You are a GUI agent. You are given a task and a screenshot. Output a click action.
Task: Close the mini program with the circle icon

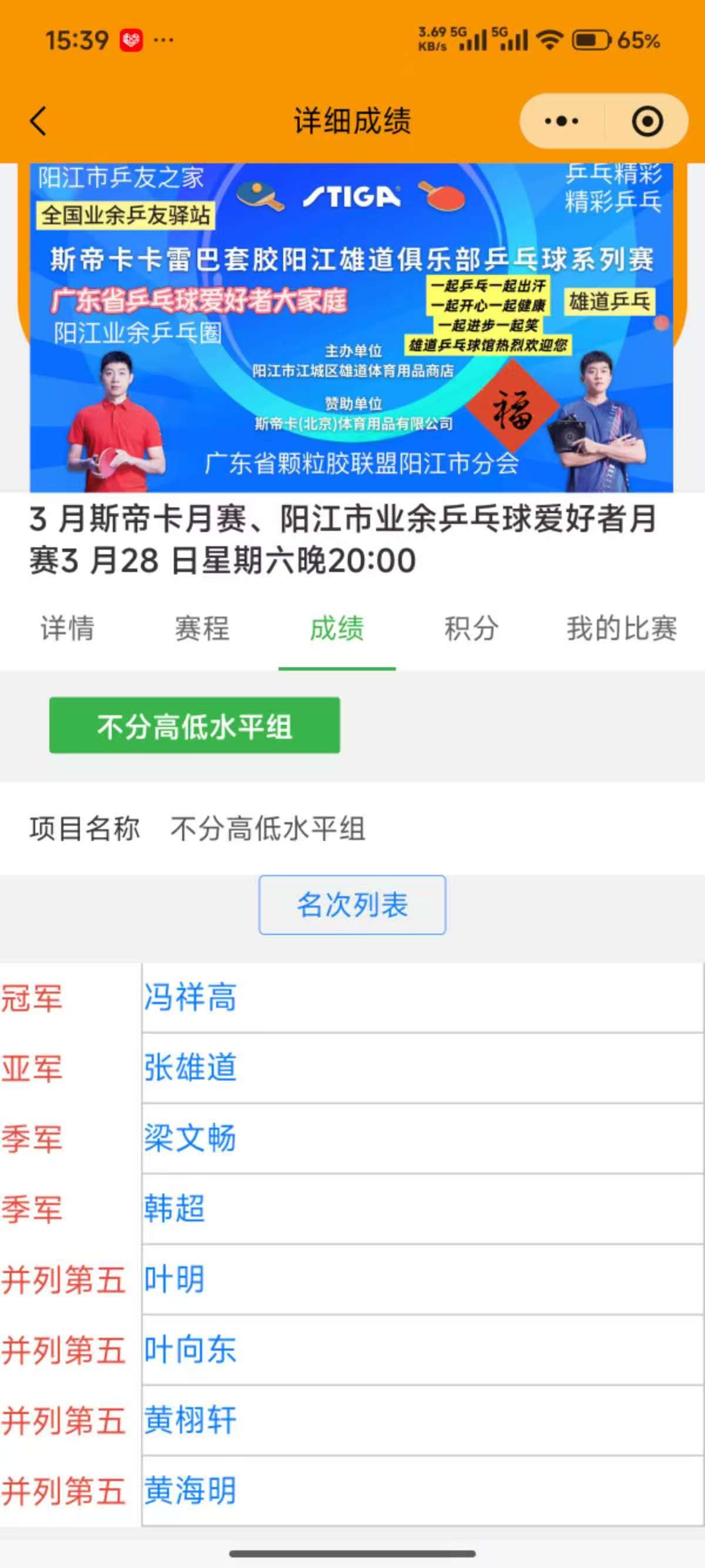click(x=647, y=121)
